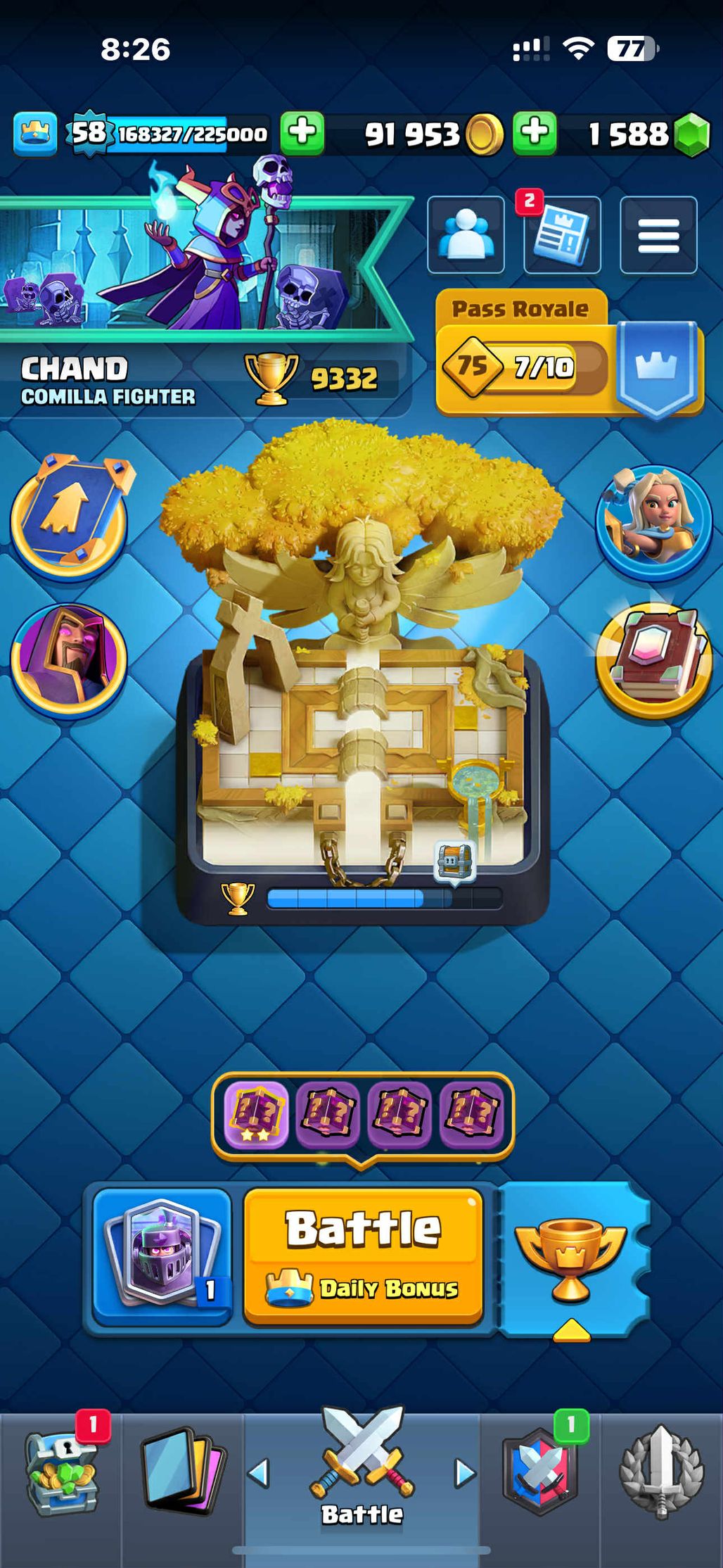Screen dimensions: 723x1568
Task: Add more gold with plus button
Action: [302, 132]
